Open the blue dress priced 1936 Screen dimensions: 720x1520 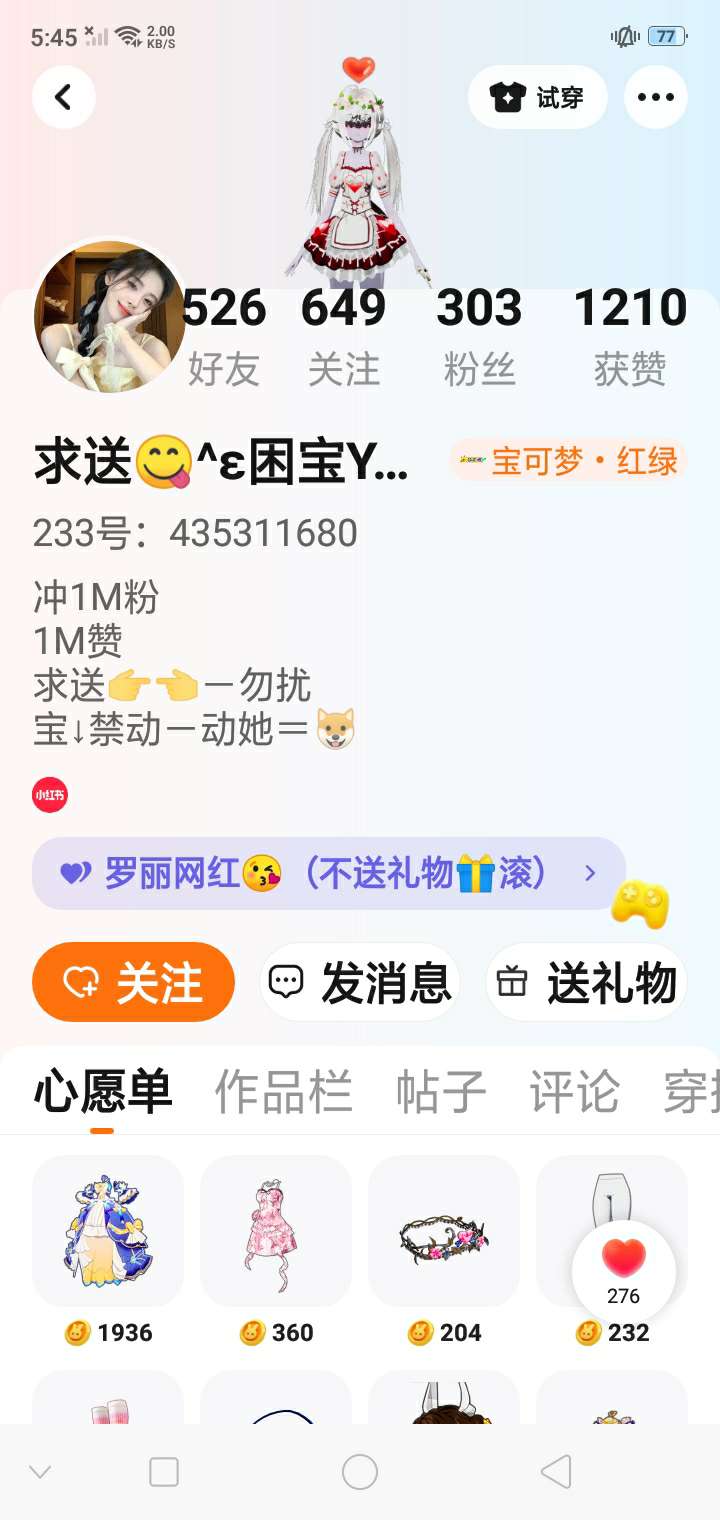108,1231
